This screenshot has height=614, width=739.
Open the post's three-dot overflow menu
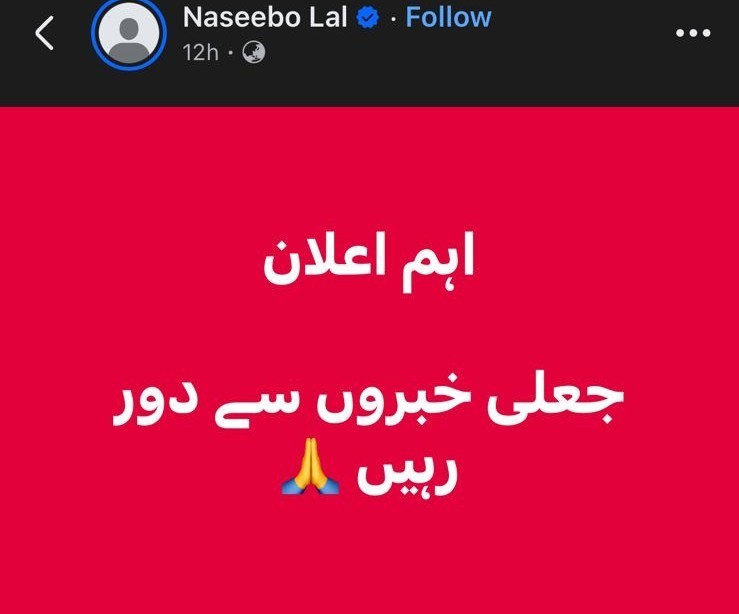692,33
